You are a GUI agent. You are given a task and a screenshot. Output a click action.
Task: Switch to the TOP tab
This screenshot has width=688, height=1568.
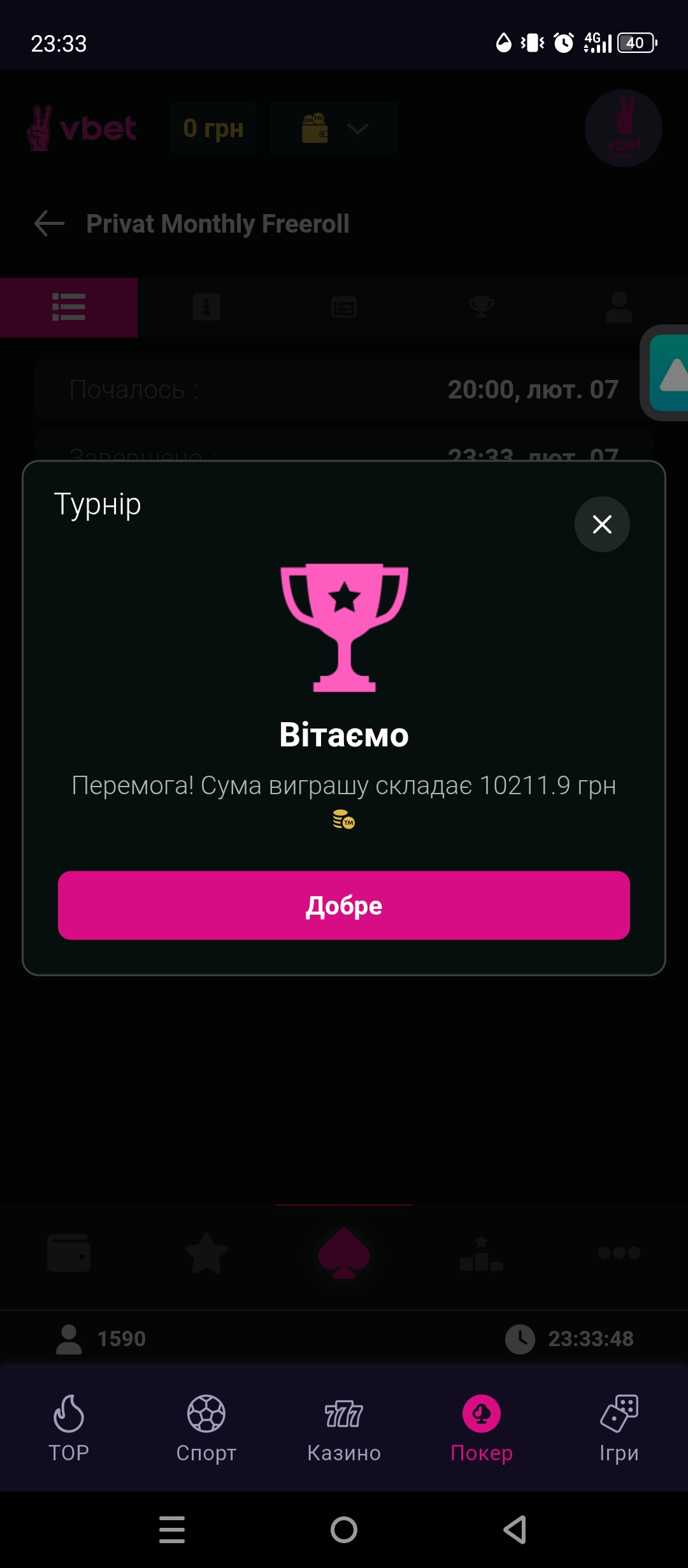(69, 1428)
